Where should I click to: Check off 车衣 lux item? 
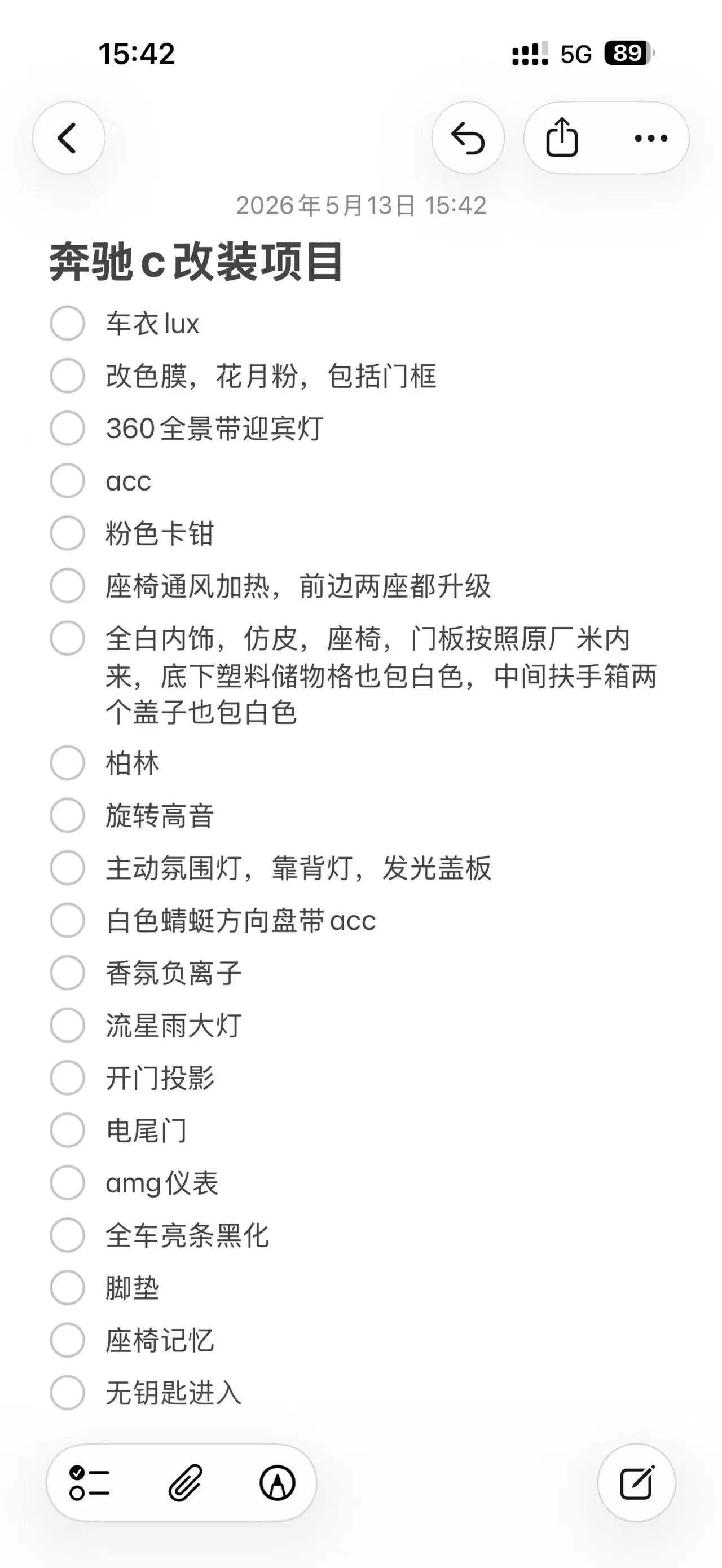[x=68, y=323]
